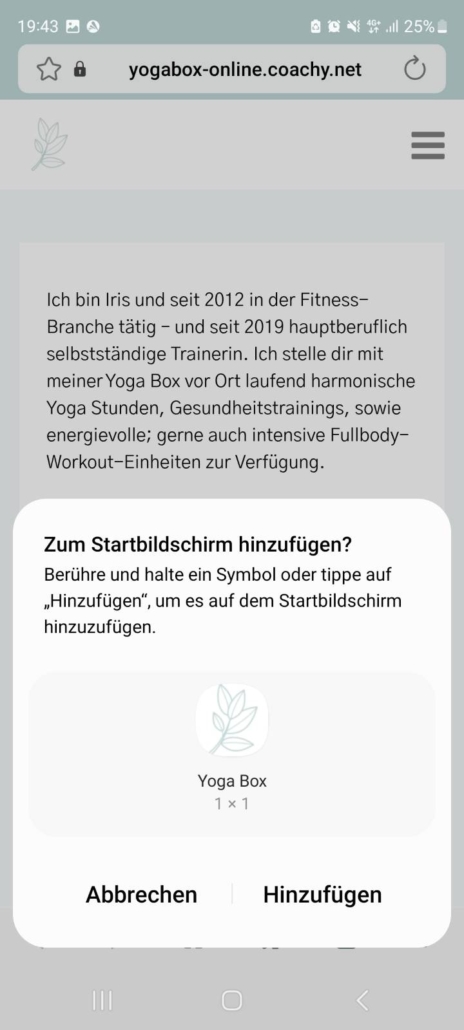Tap Hinzufügen to add the shortcut

tap(322, 895)
